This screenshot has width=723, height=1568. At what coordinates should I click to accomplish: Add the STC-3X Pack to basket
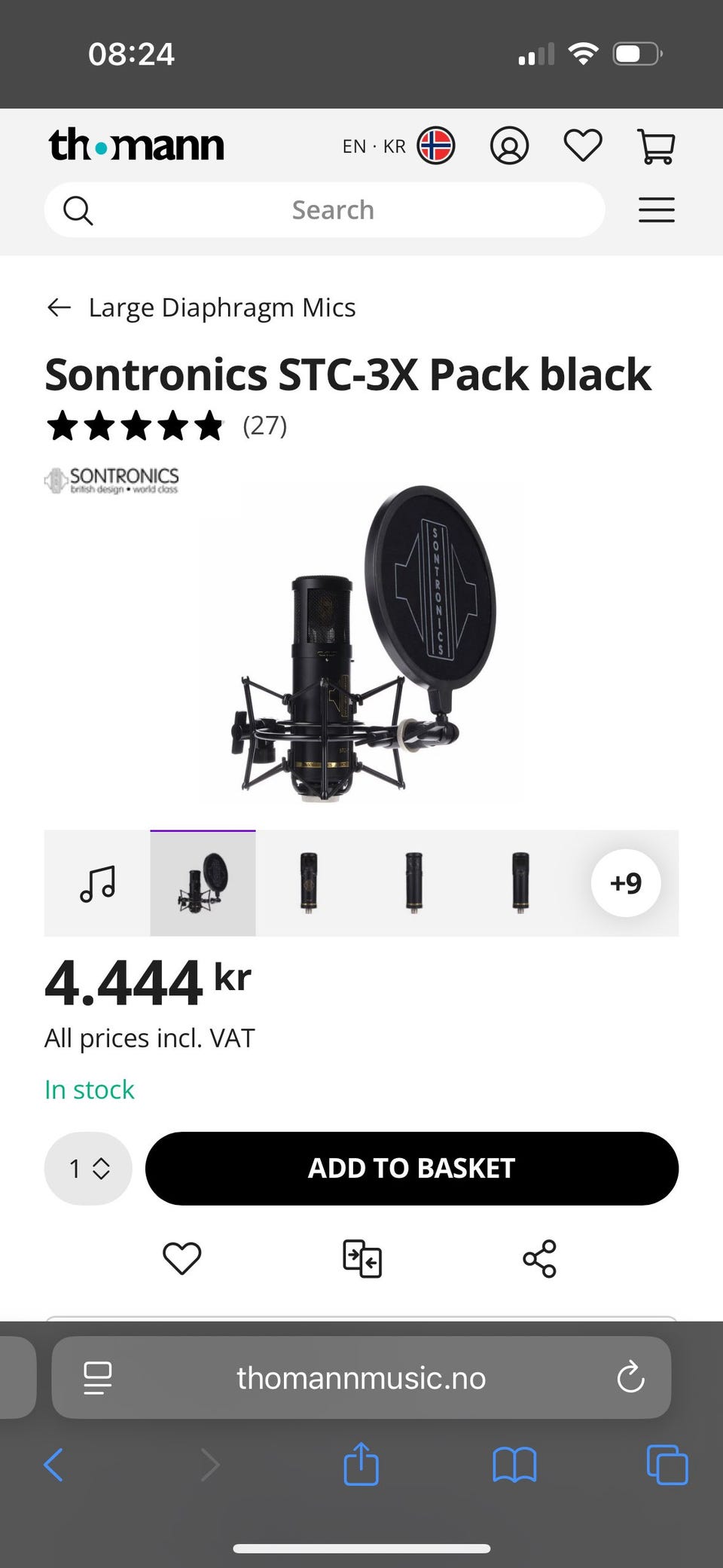(x=411, y=1169)
